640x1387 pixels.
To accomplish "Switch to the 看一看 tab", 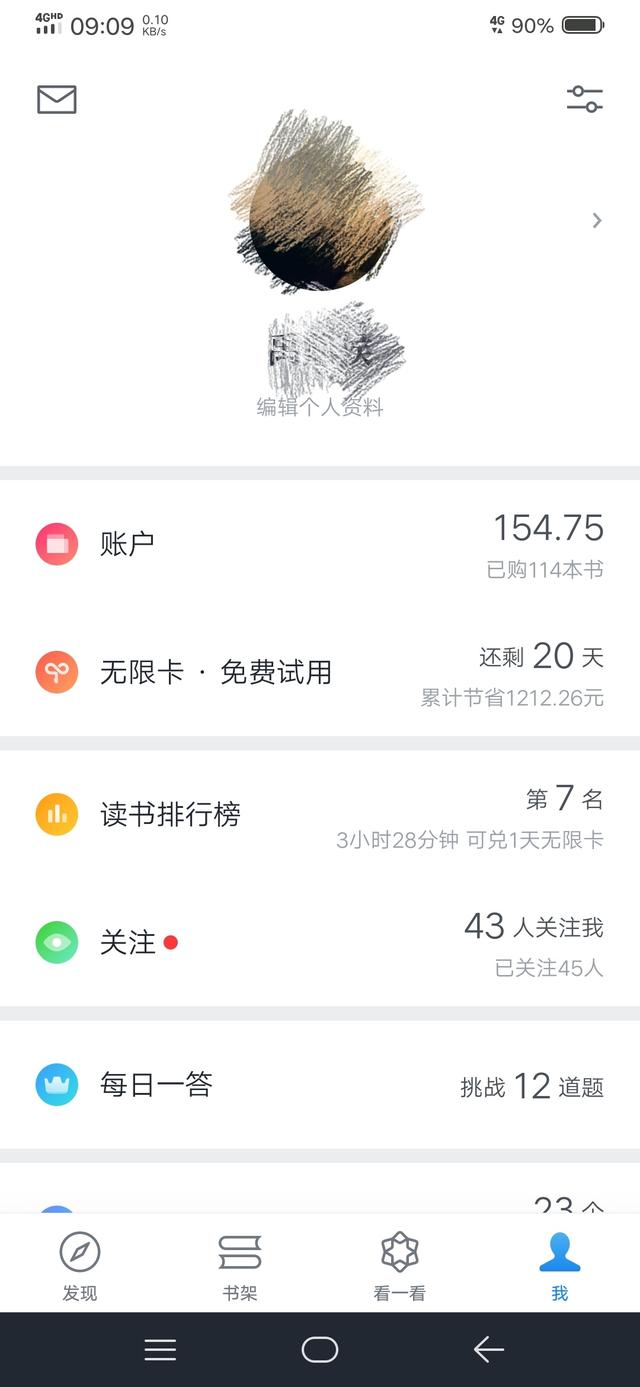I will (400, 1265).
